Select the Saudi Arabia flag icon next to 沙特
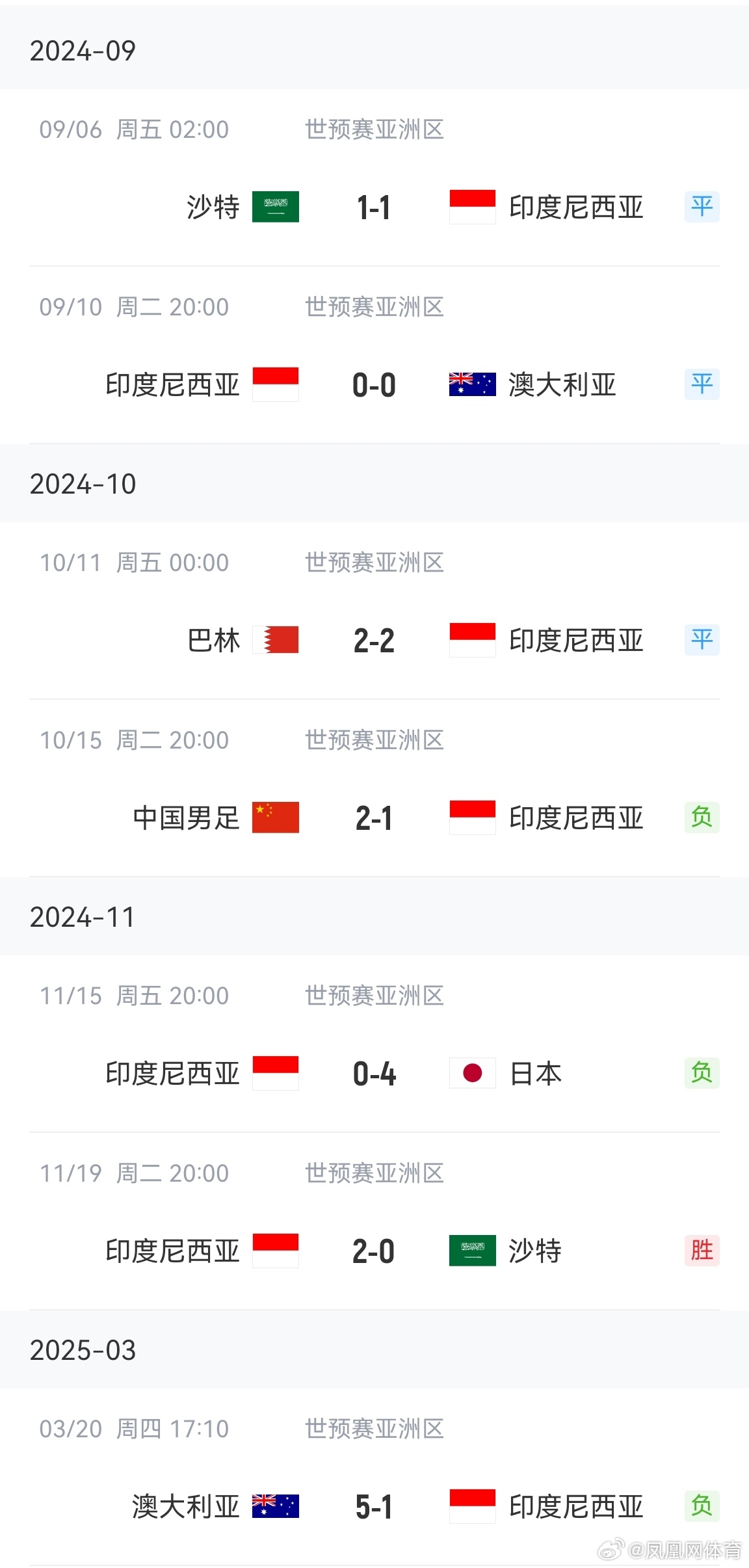Image resolution: width=749 pixels, height=1568 pixels. (276, 207)
